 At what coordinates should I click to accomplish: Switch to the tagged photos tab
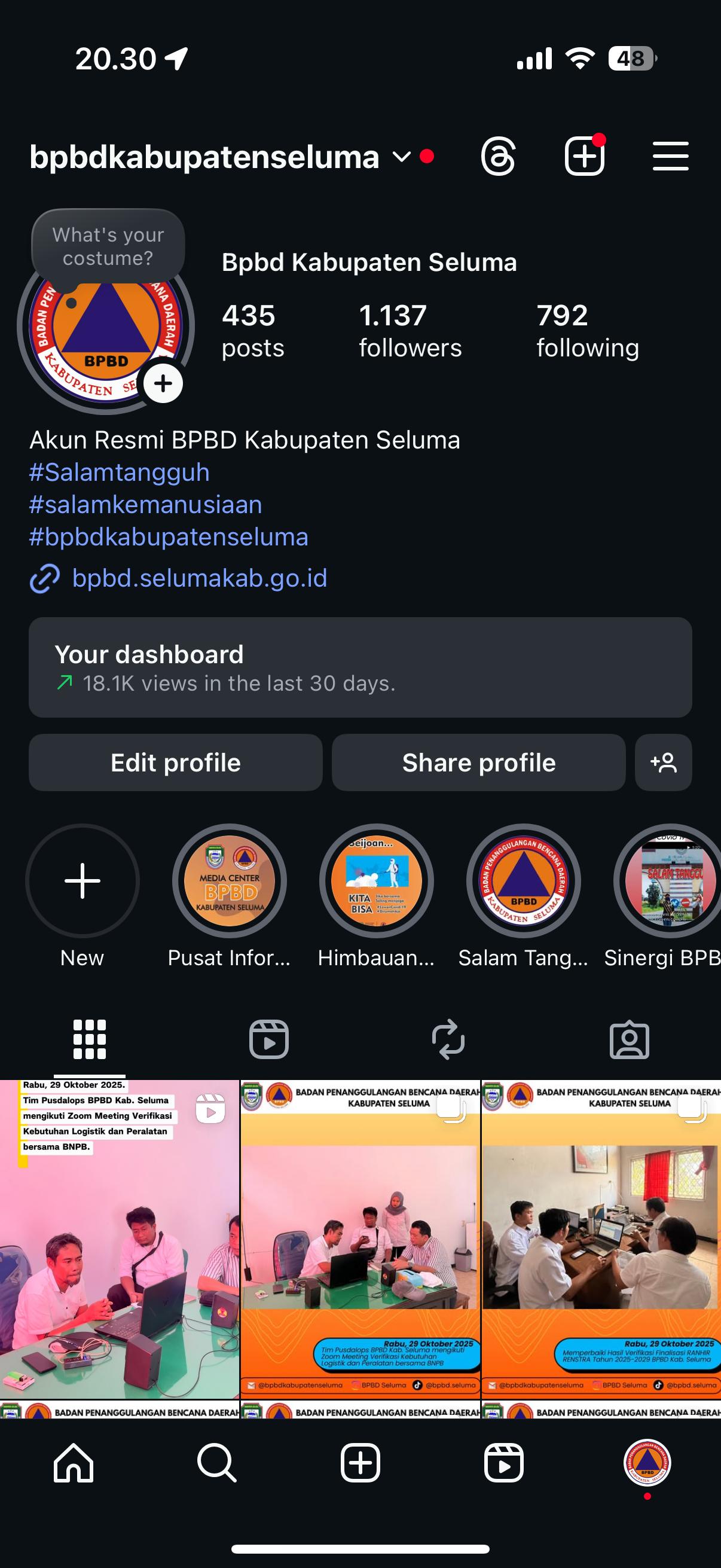629,1039
